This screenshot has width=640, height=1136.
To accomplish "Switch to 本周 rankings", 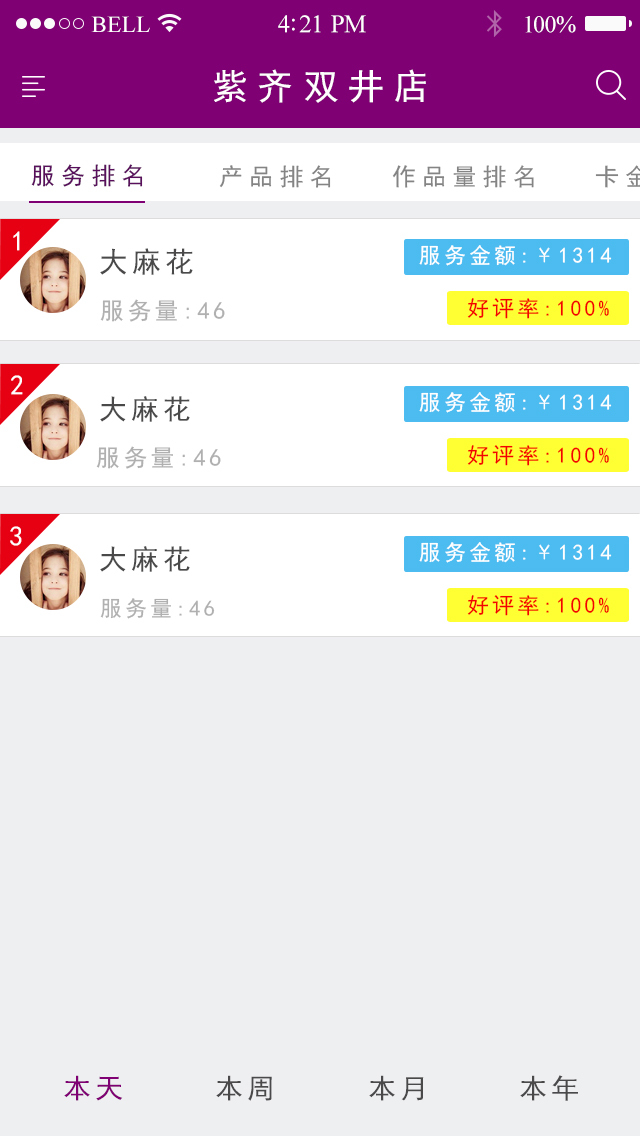I will (x=245, y=1088).
